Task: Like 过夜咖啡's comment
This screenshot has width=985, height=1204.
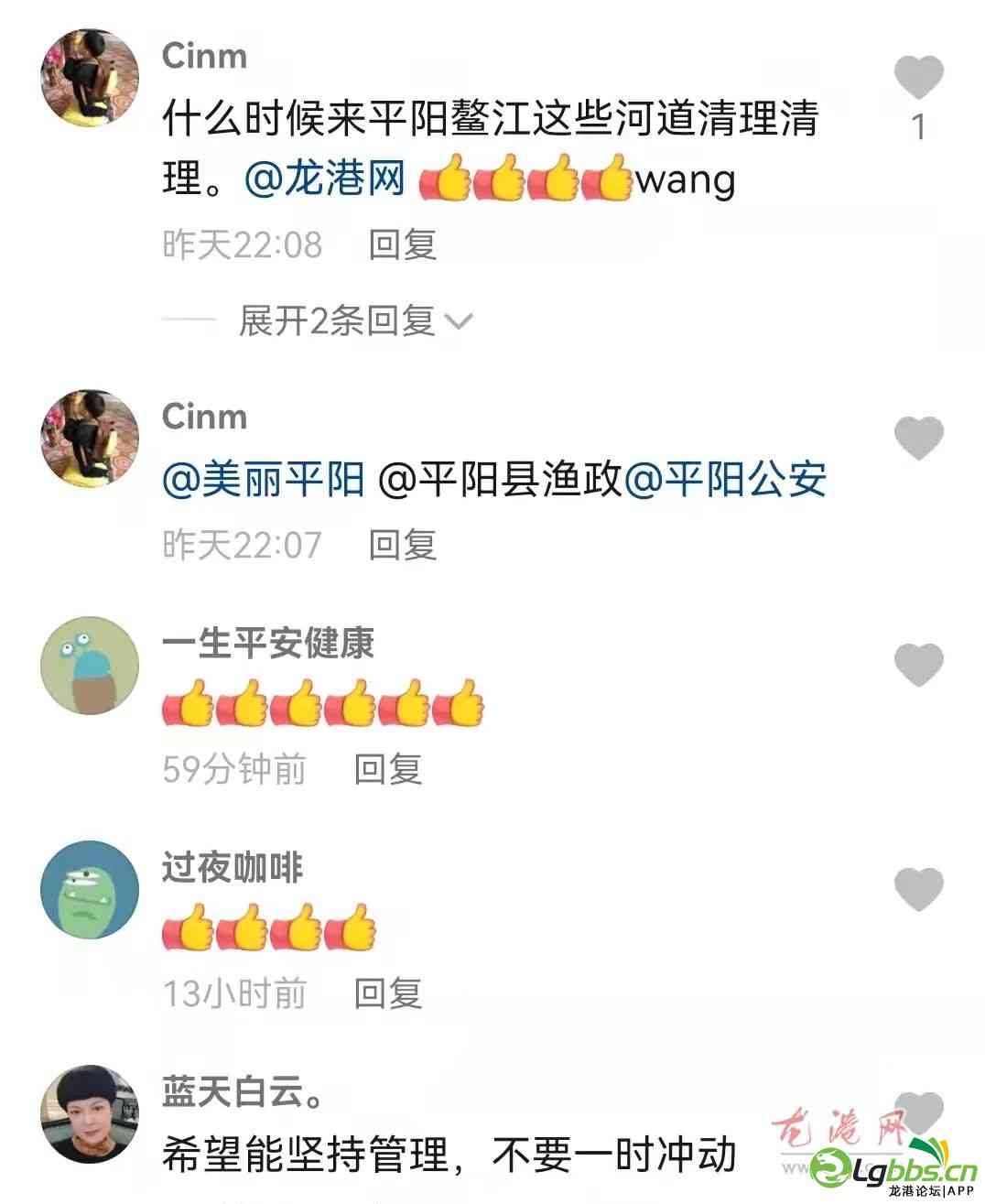Action: pos(918,889)
